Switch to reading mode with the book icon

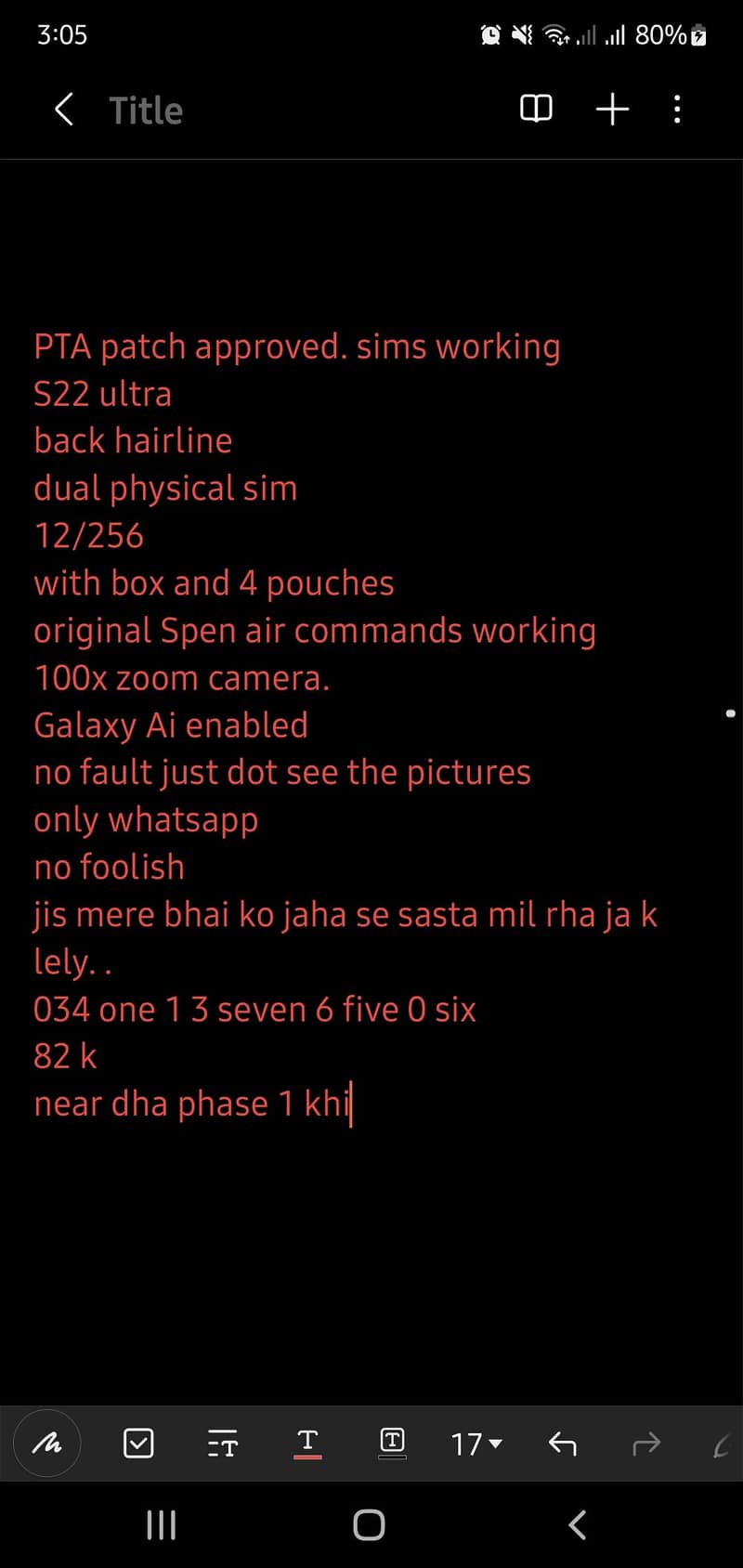pyautogui.click(x=536, y=110)
